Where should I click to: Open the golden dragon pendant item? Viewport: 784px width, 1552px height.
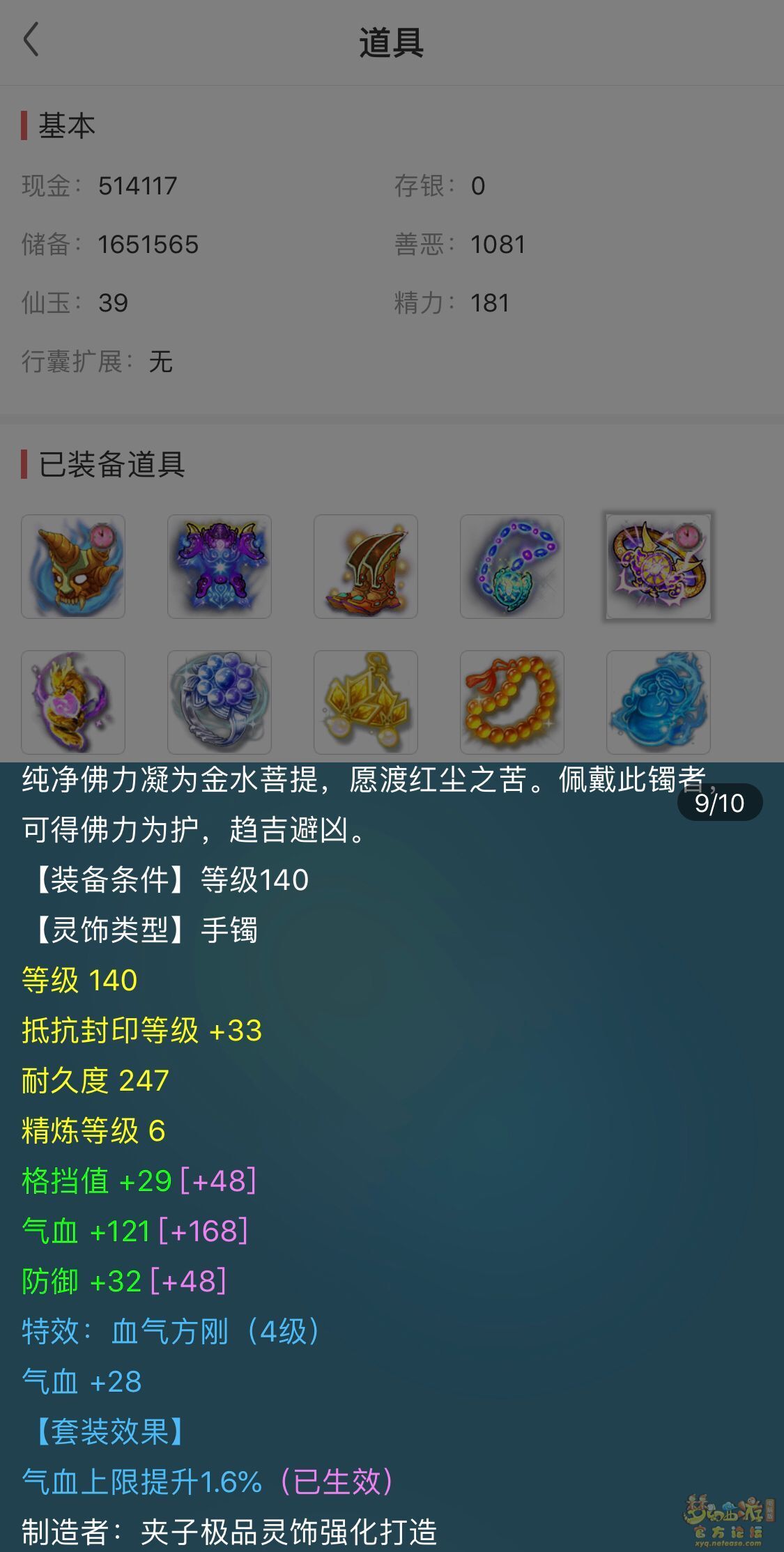click(73, 702)
